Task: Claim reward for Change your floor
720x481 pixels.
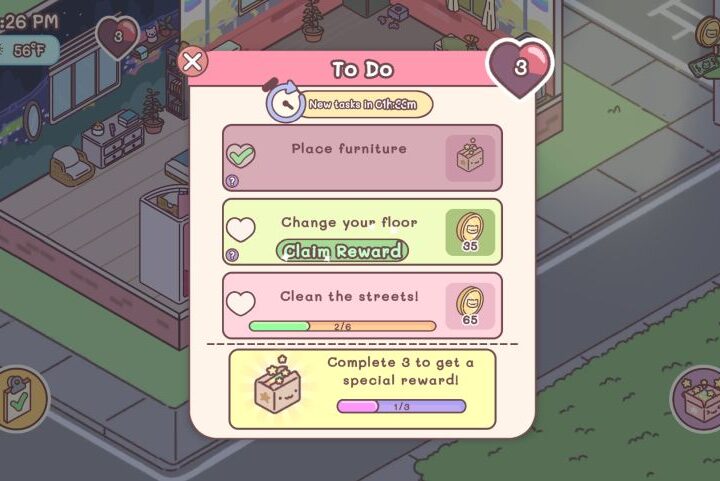Action: pos(342,251)
